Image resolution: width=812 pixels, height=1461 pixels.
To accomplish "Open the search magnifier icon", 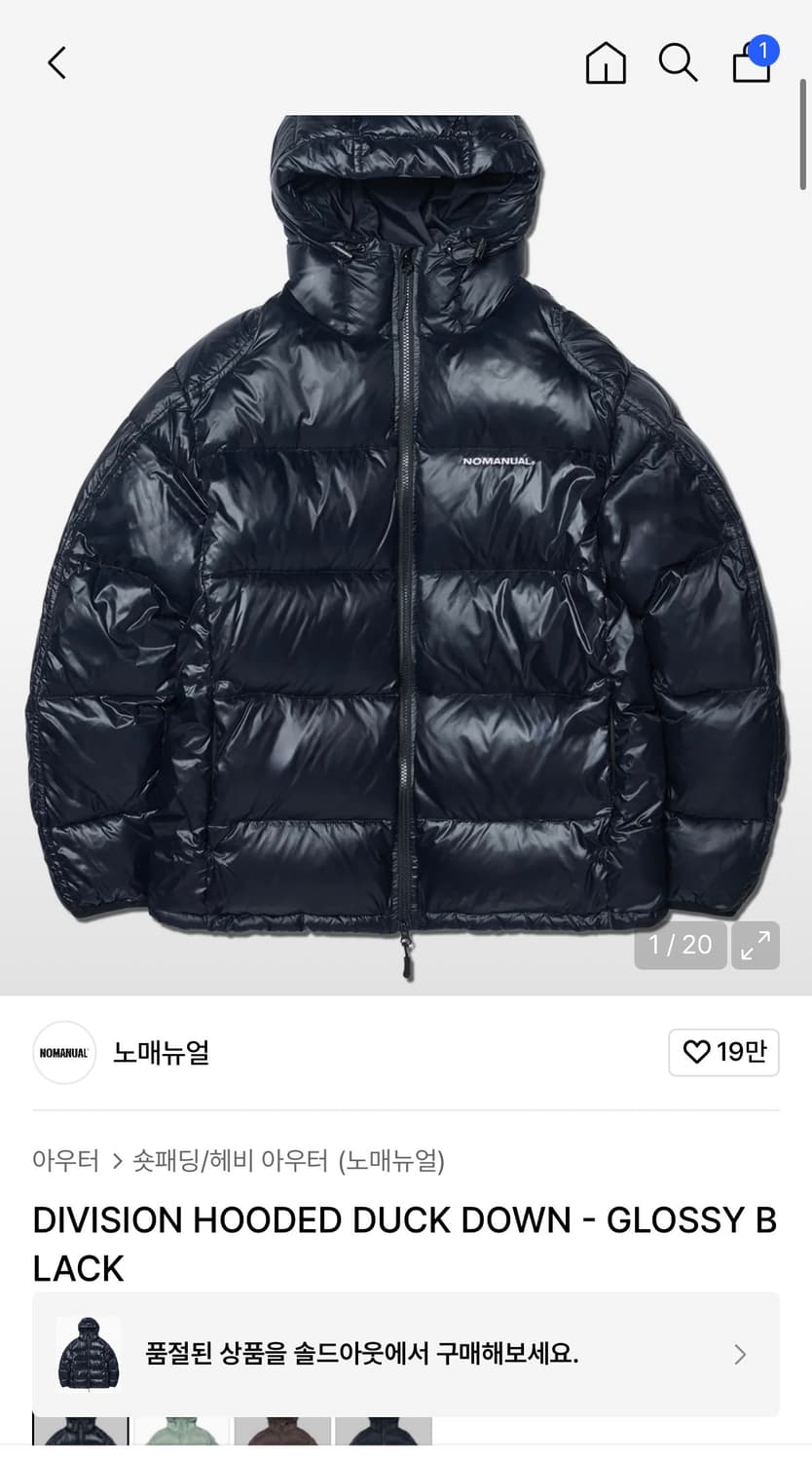I will [x=678, y=62].
